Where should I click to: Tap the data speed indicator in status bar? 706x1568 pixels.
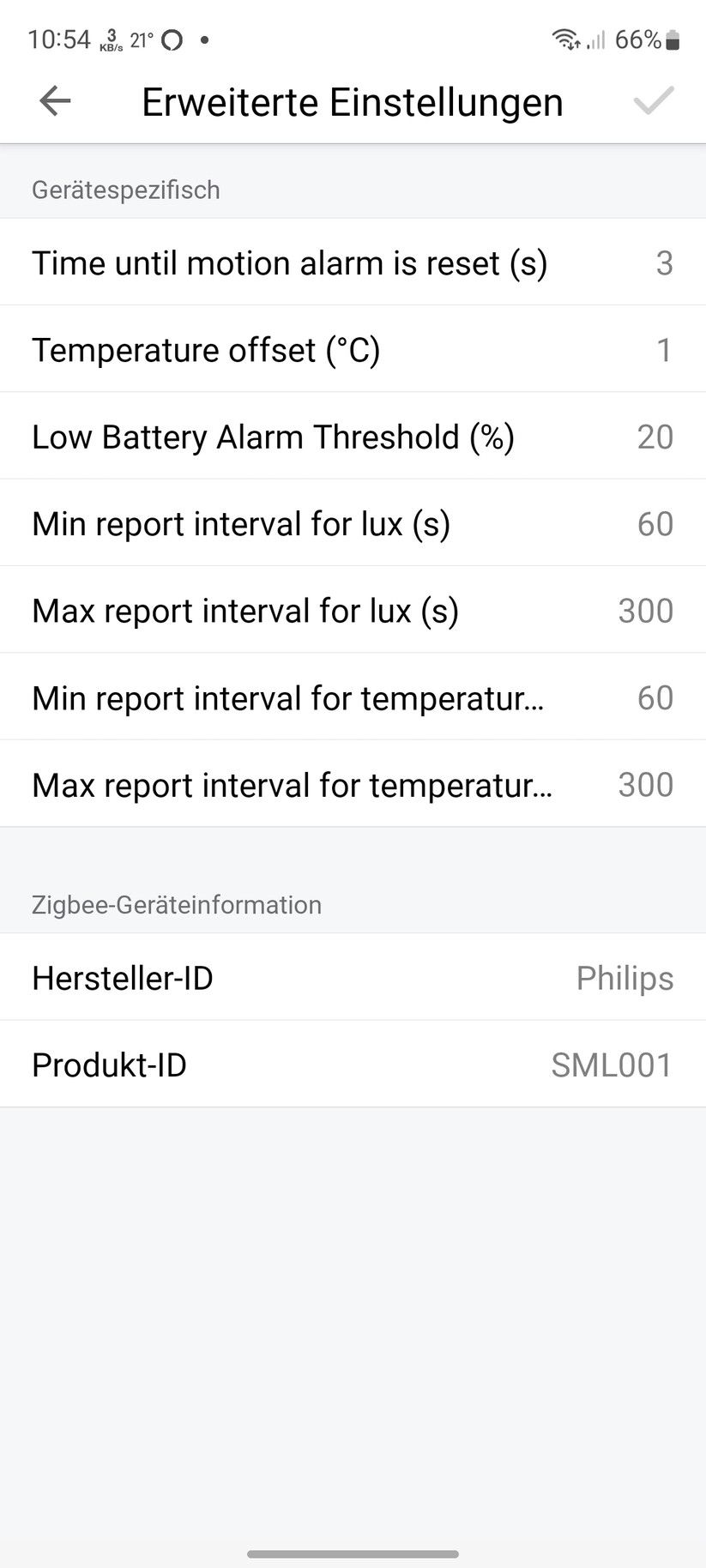point(112,39)
